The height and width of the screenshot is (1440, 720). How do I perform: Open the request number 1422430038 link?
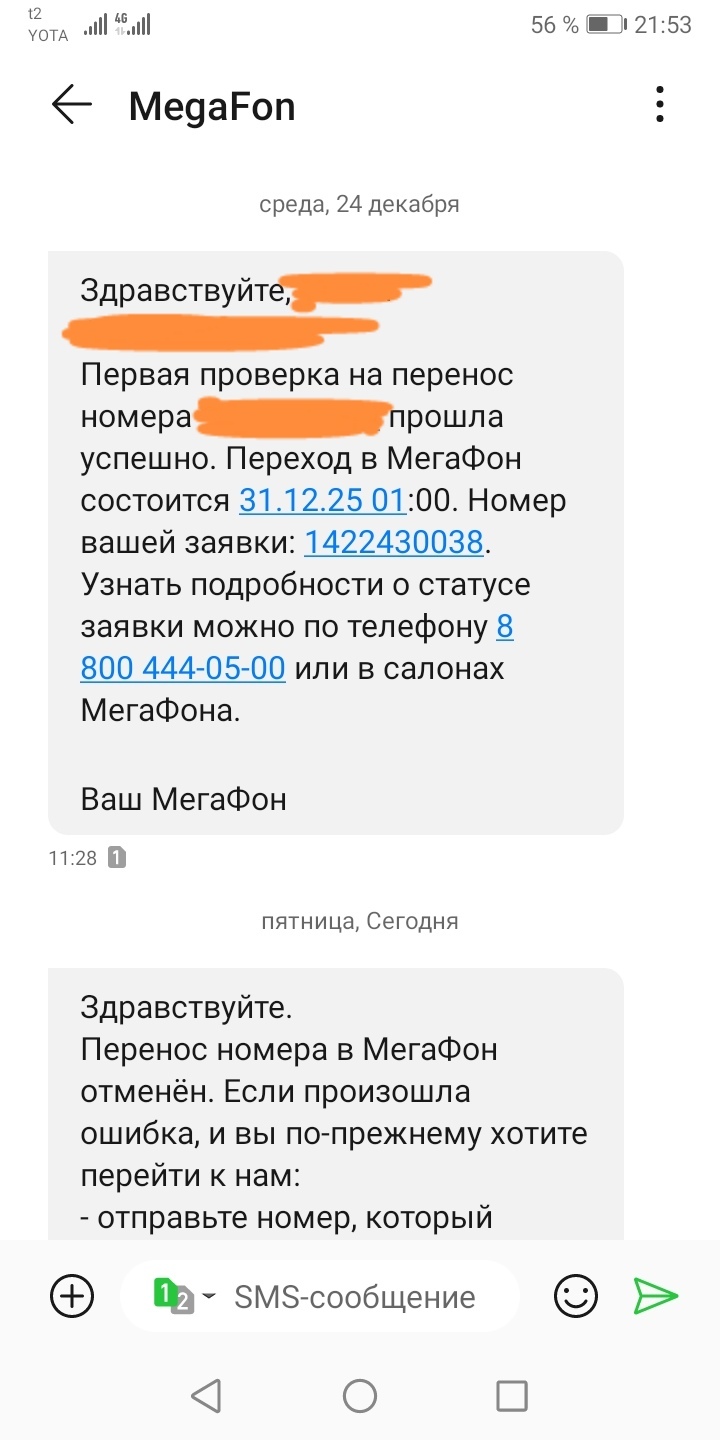point(393,542)
